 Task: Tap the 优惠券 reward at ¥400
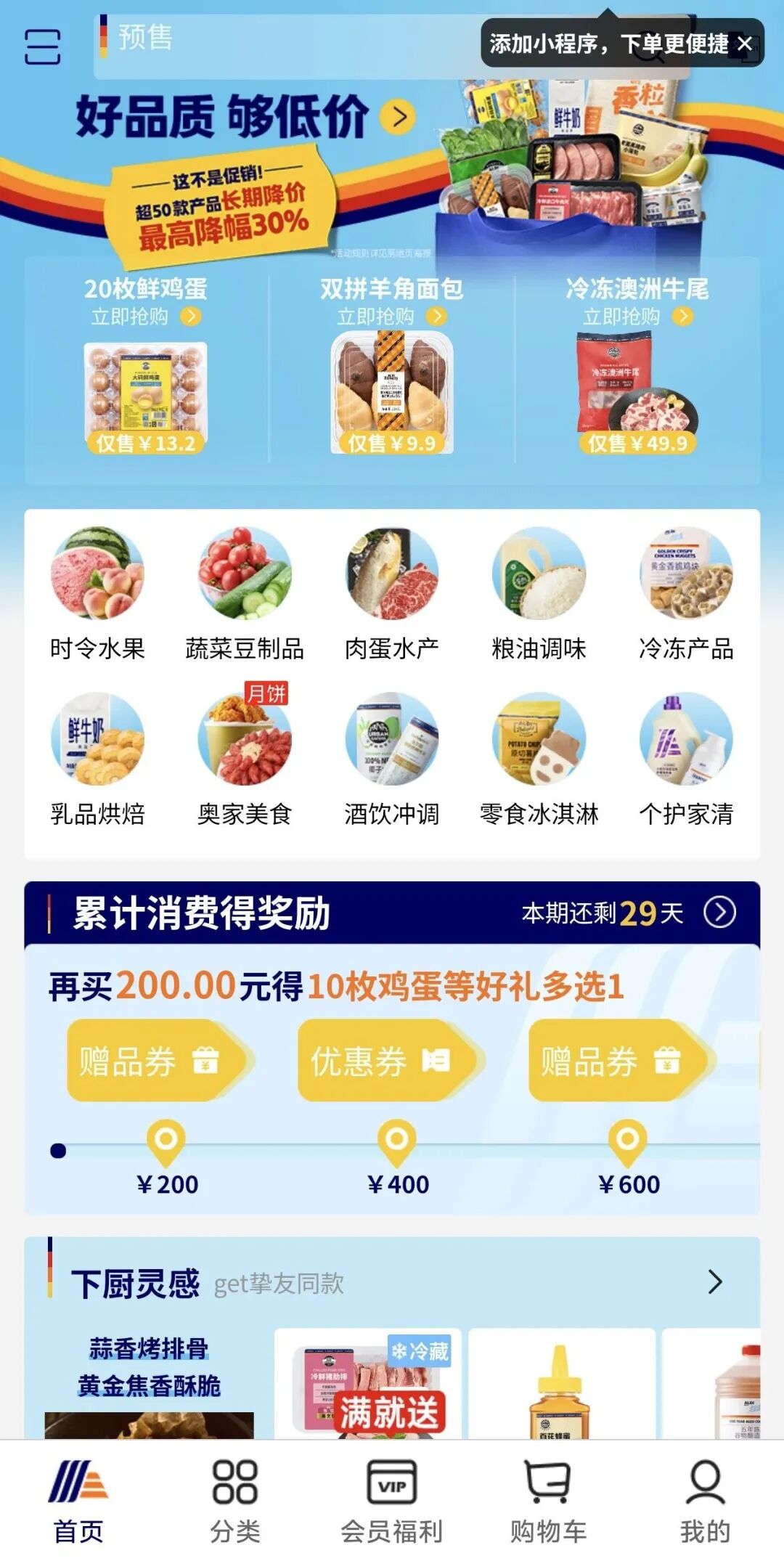(385, 1061)
